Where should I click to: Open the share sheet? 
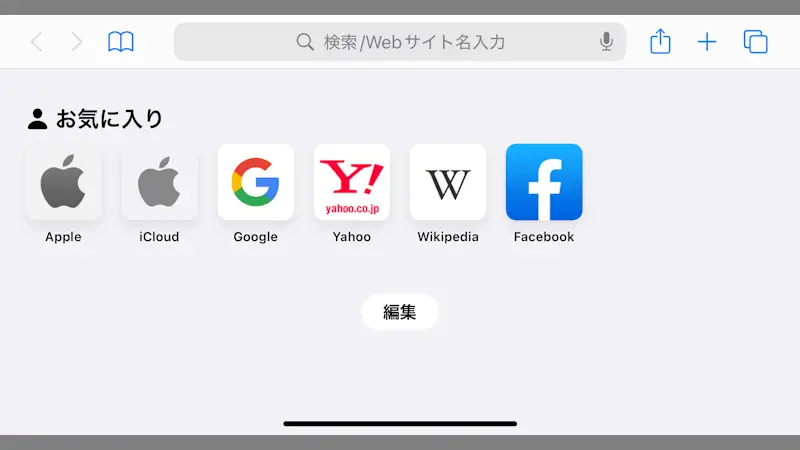coord(660,42)
